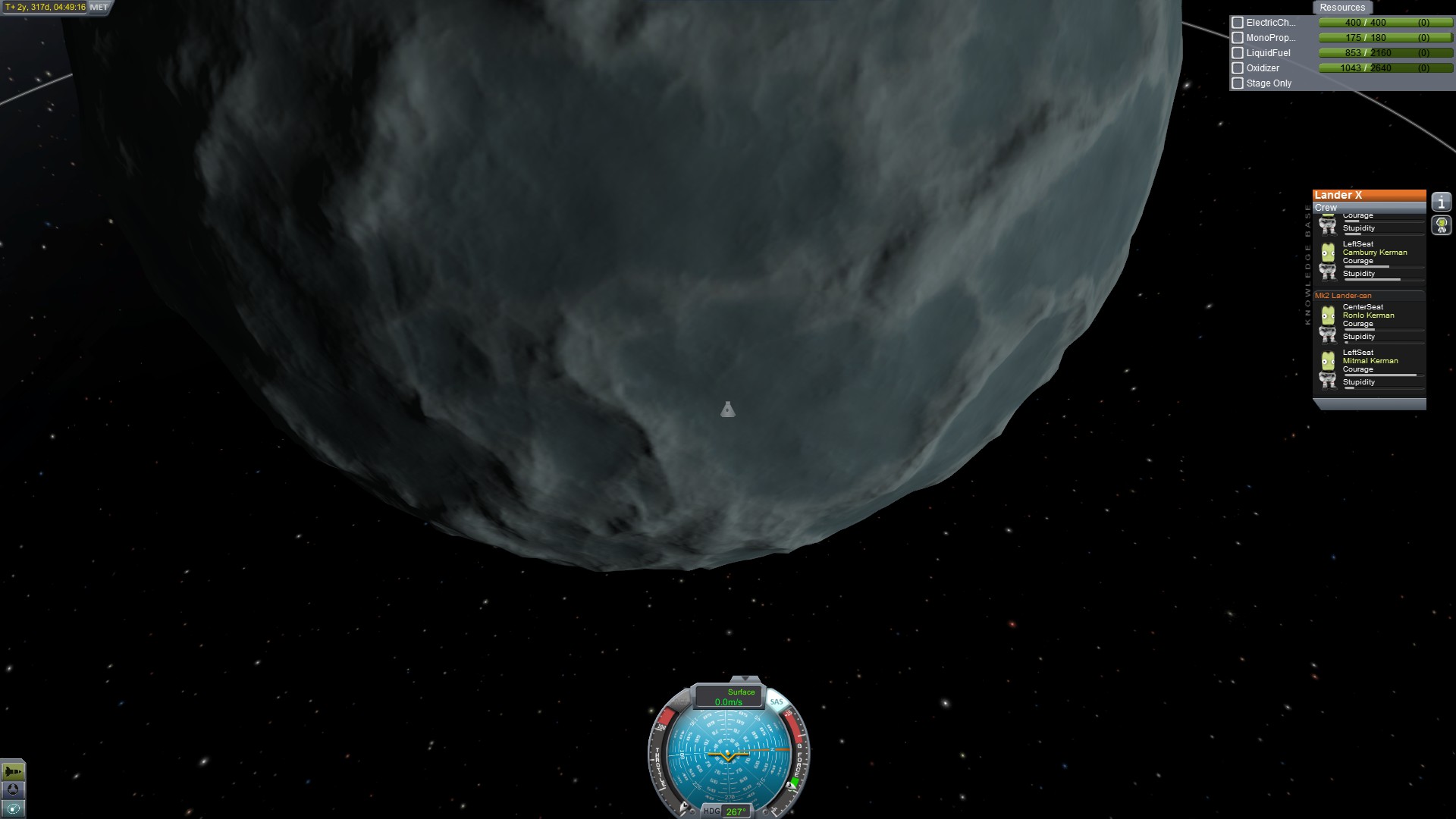Collapse the navball with its arrow
The image size is (1456, 819).
pyautogui.click(x=745, y=679)
